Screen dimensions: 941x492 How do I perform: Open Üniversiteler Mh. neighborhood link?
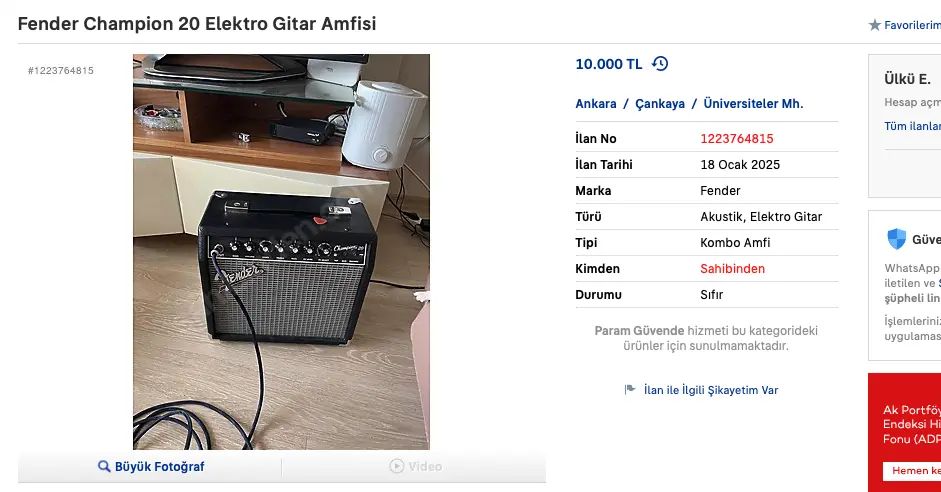point(753,104)
